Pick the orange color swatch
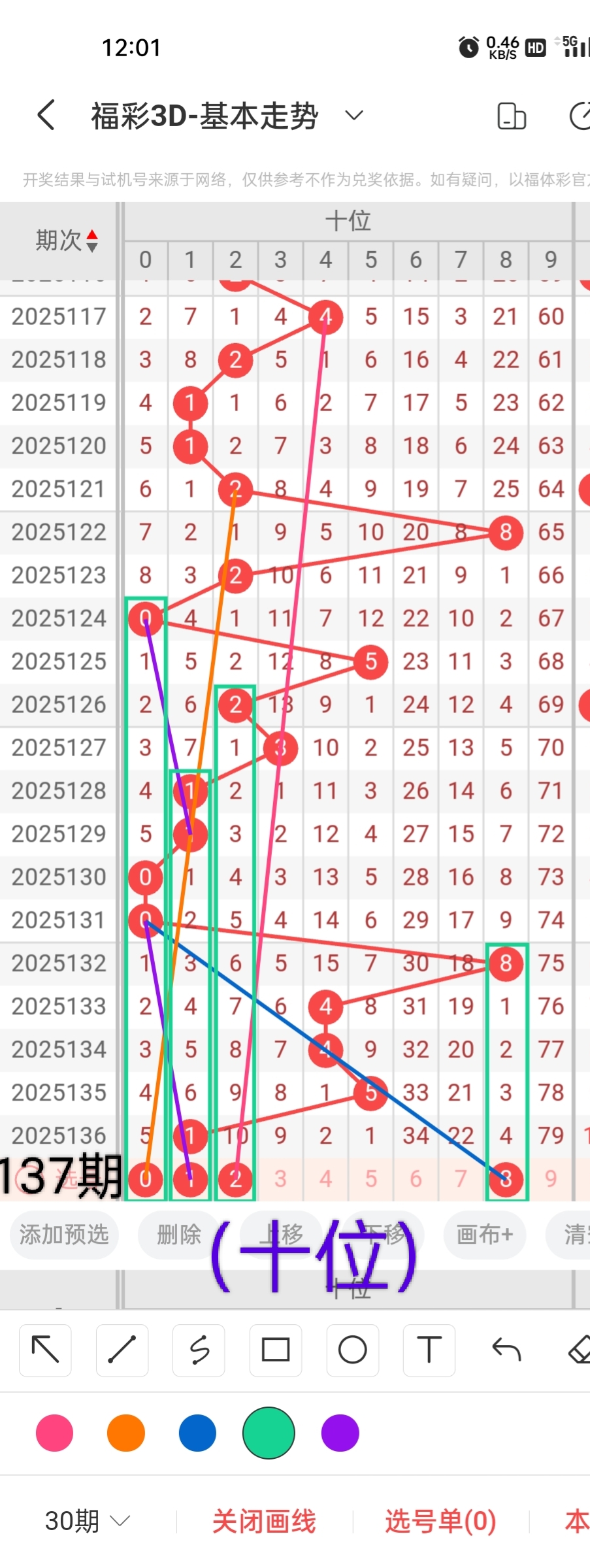The width and height of the screenshot is (590, 1568). tap(126, 1433)
